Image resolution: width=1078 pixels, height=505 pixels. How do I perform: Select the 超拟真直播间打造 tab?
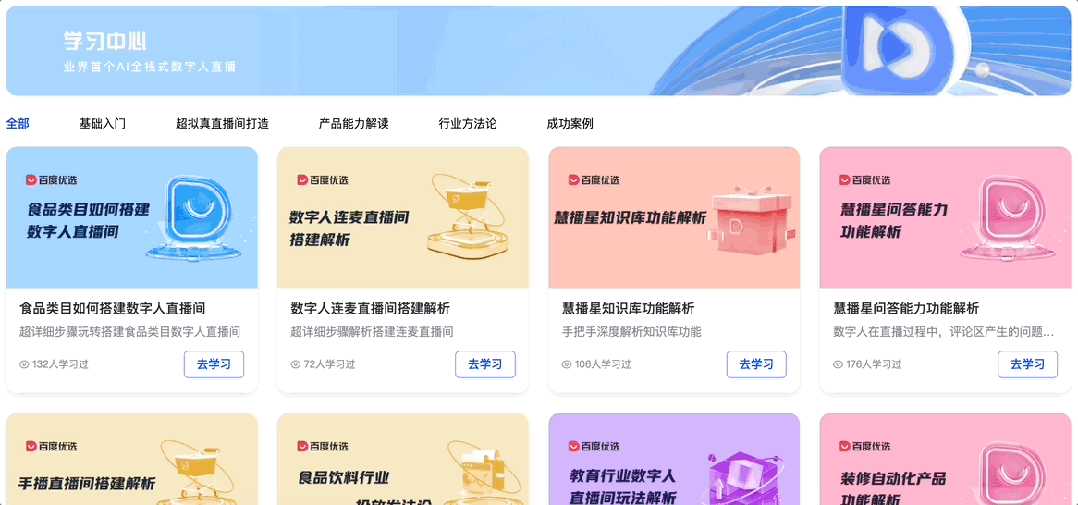point(222,124)
